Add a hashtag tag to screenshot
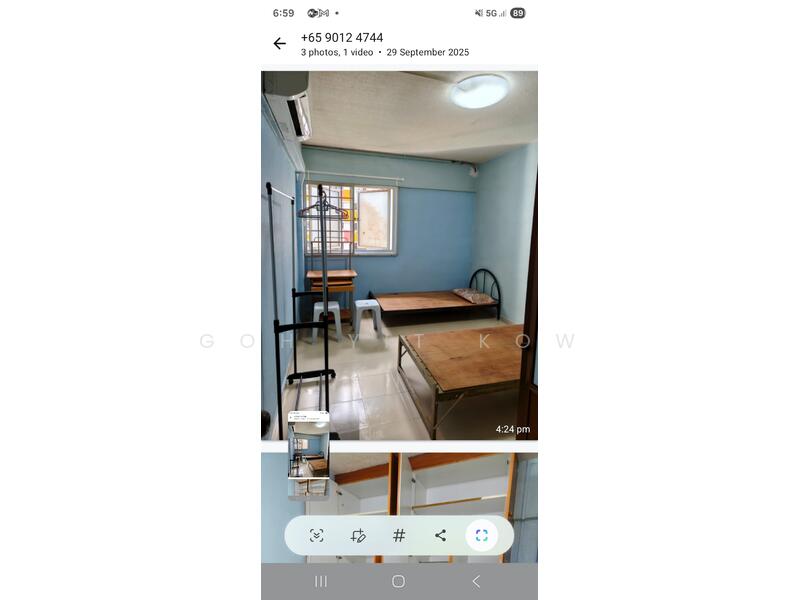 click(399, 535)
